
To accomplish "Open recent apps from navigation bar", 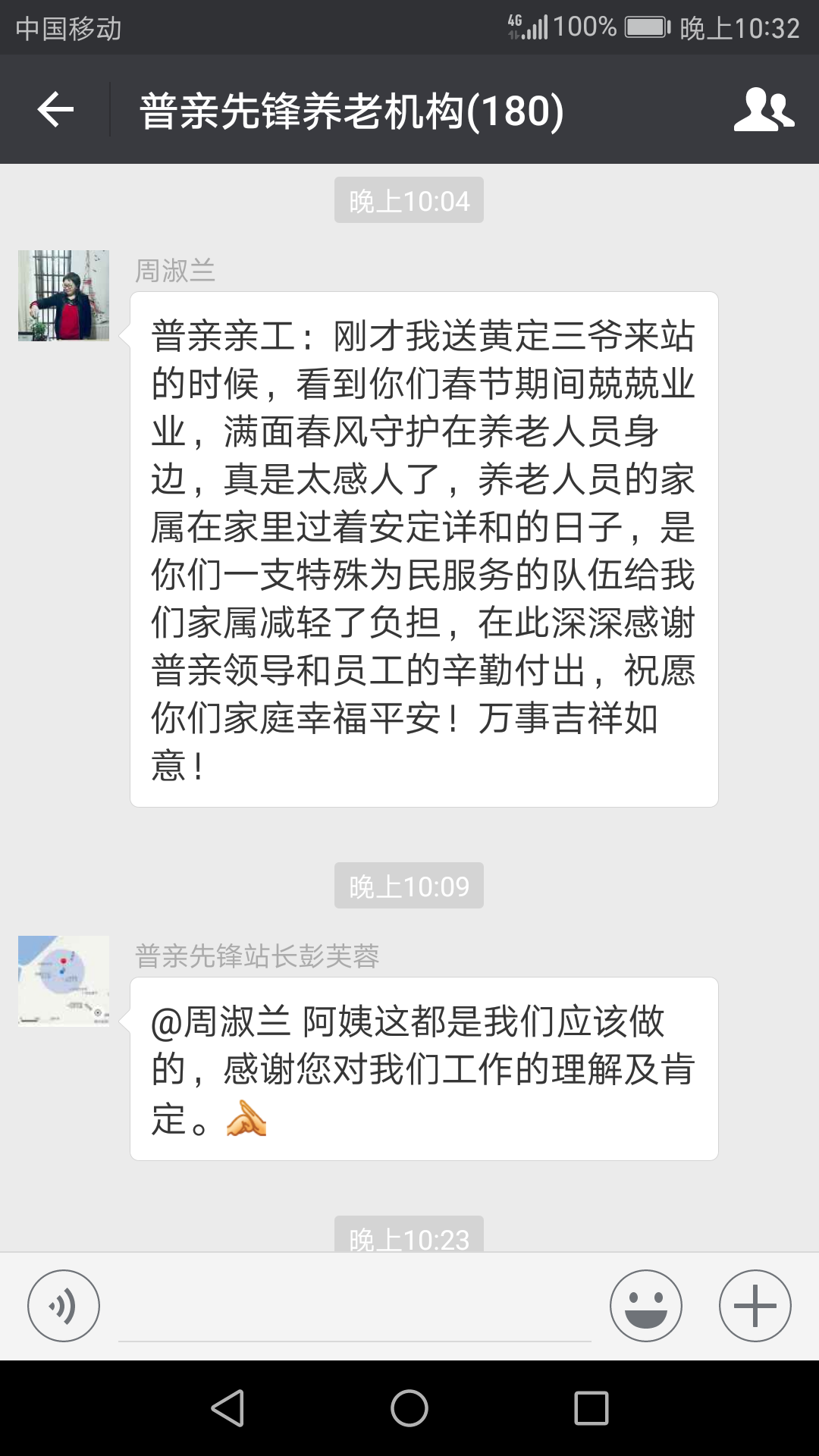I will click(591, 1408).
